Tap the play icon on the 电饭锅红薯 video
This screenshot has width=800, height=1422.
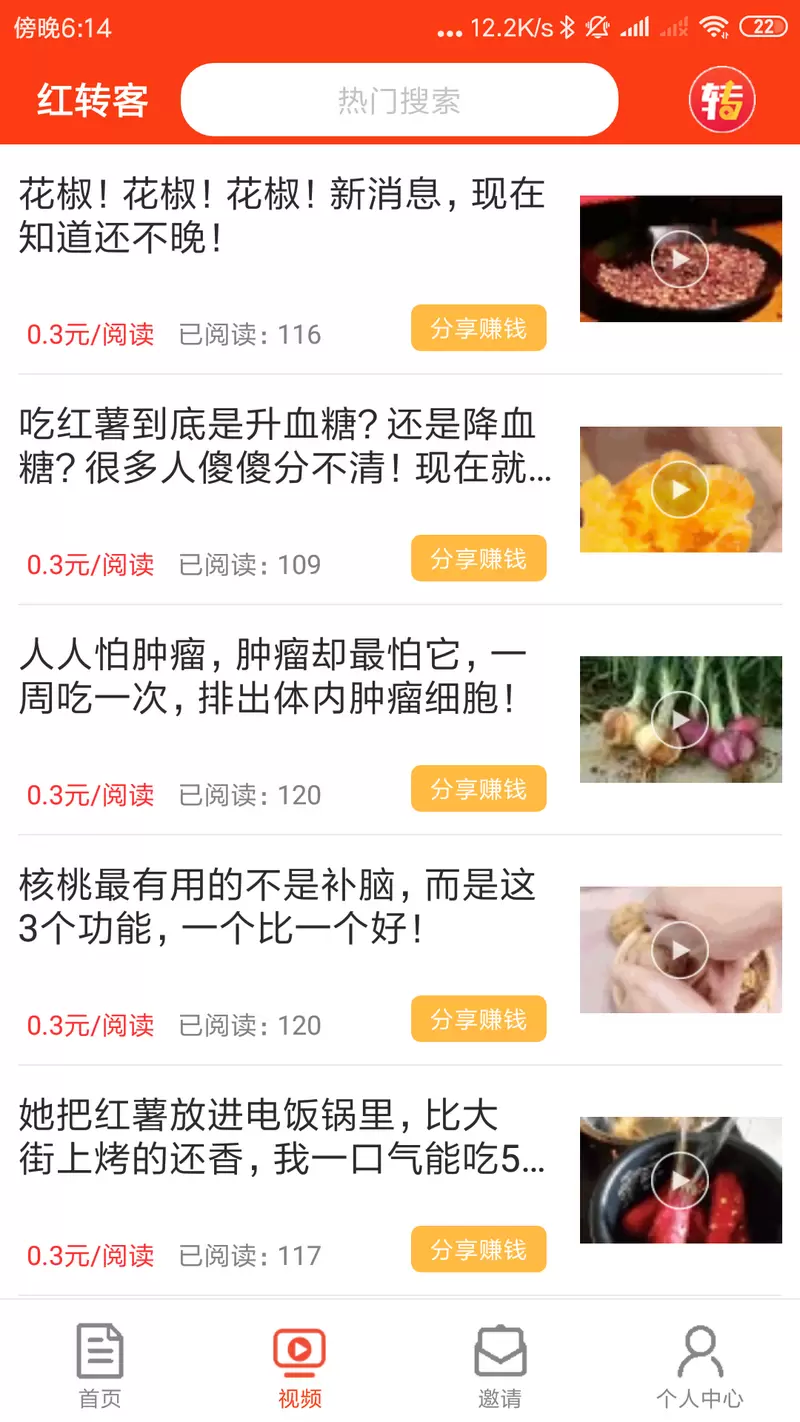click(681, 1179)
